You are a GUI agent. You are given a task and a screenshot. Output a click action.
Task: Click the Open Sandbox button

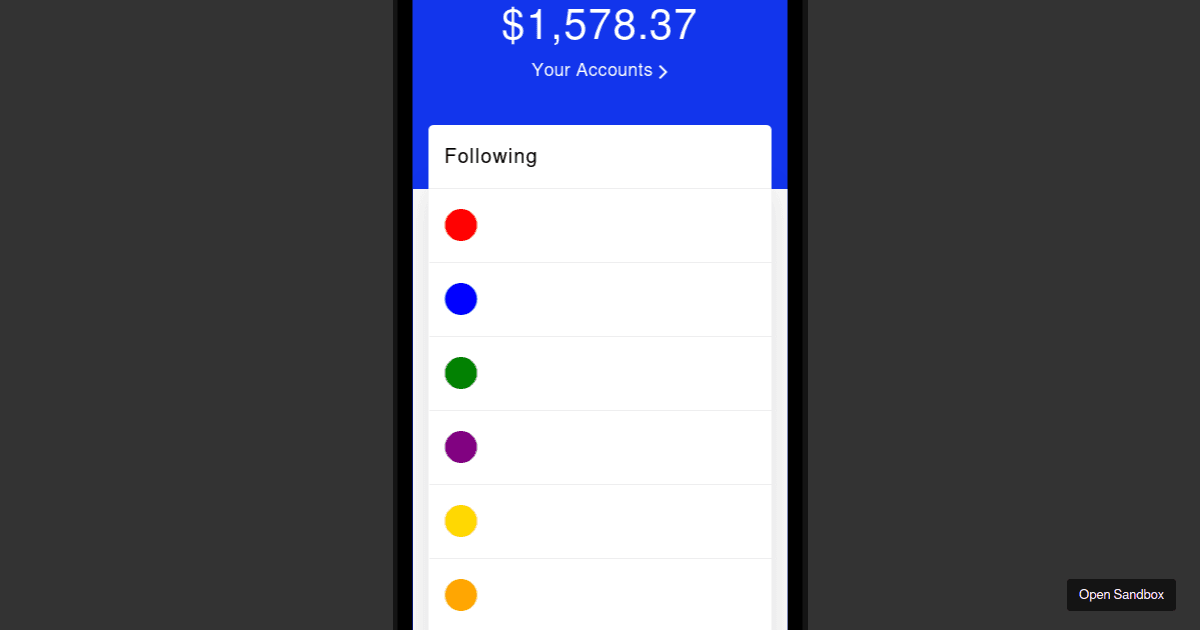click(x=1121, y=595)
